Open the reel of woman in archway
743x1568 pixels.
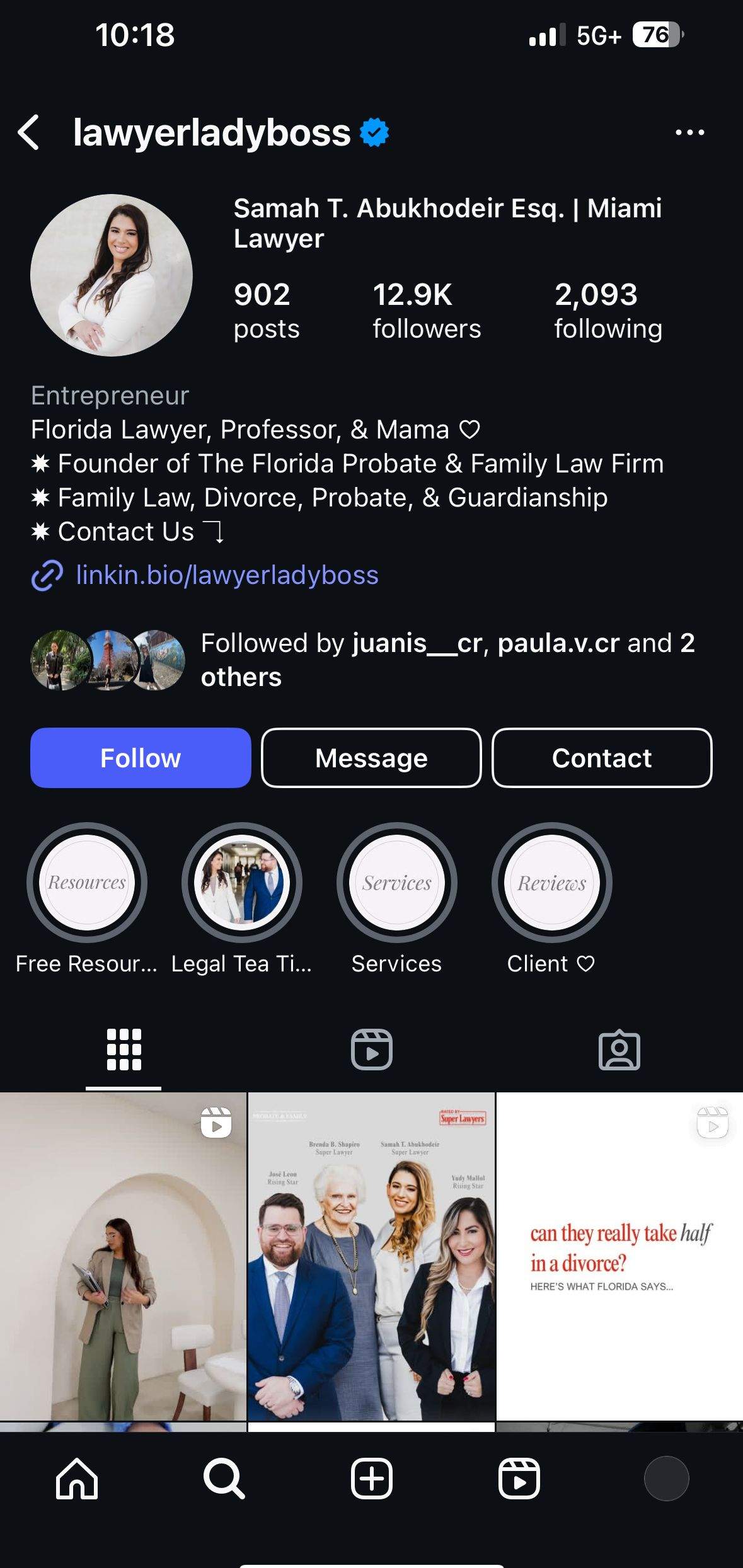(x=123, y=1257)
